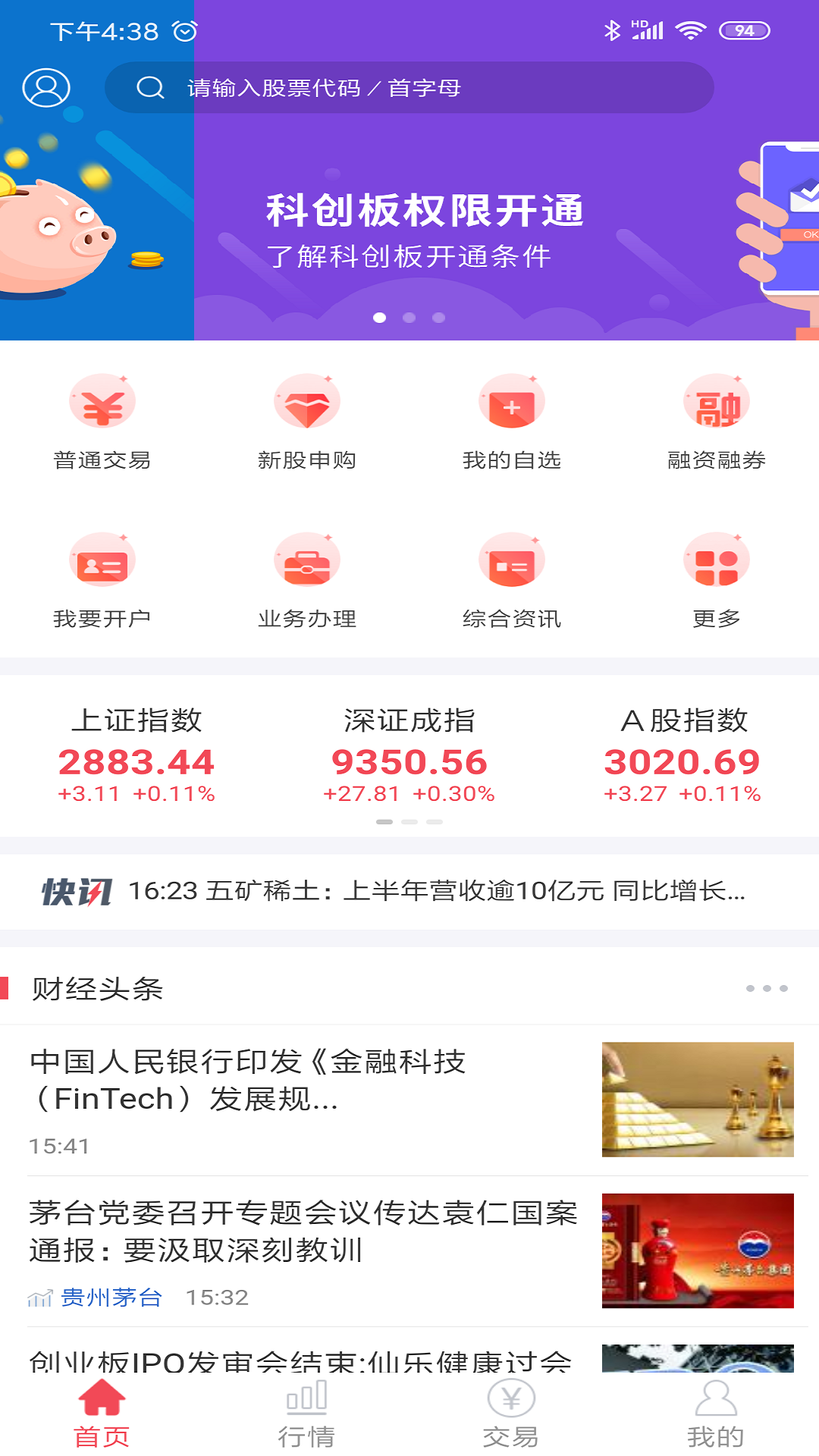The width and height of the screenshot is (819, 1456).
Task: Switch to second page of index cards
Action: coord(409,821)
